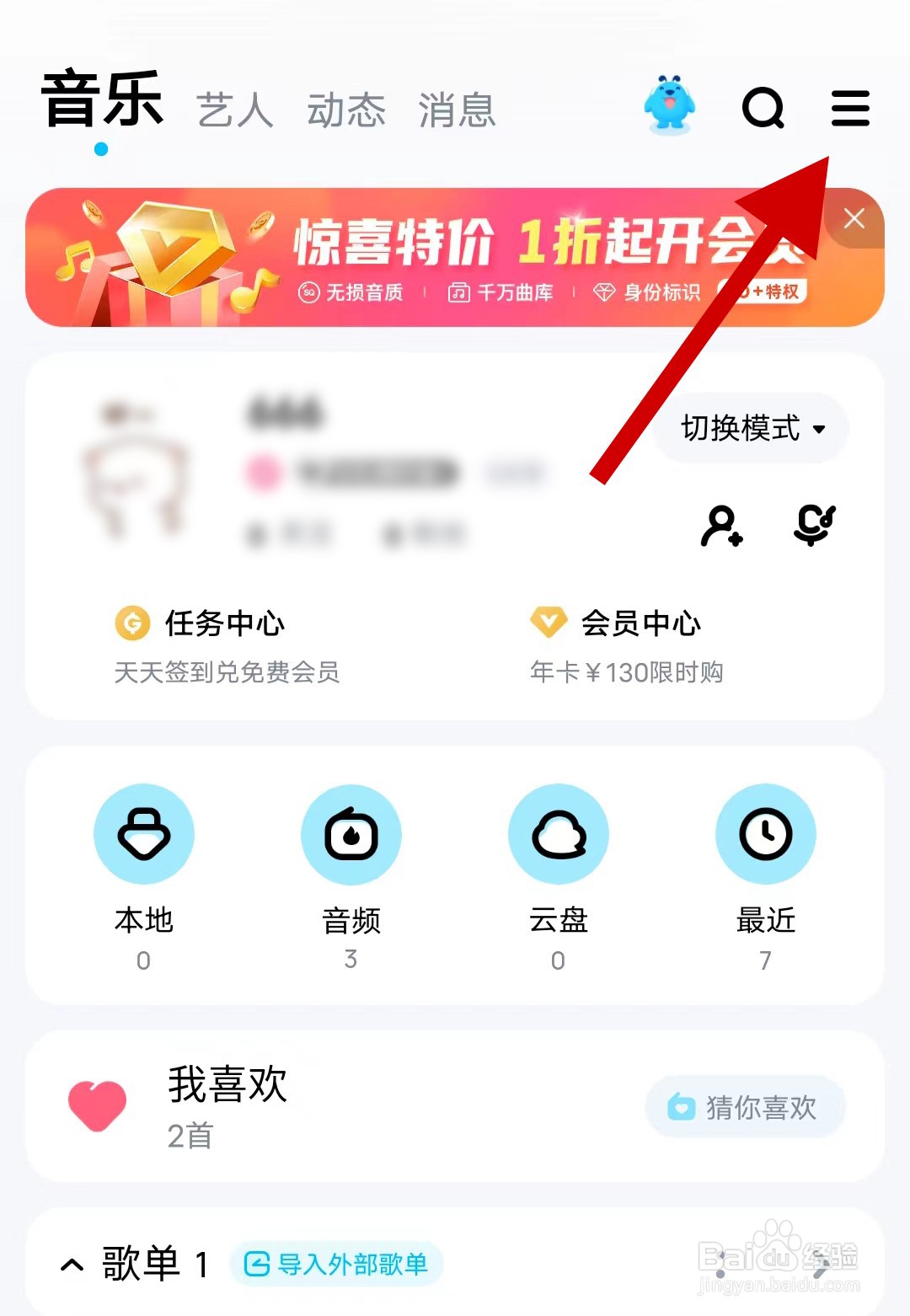Tap the music recognition icon
Screen dimensions: 910x1316
tap(813, 525)
